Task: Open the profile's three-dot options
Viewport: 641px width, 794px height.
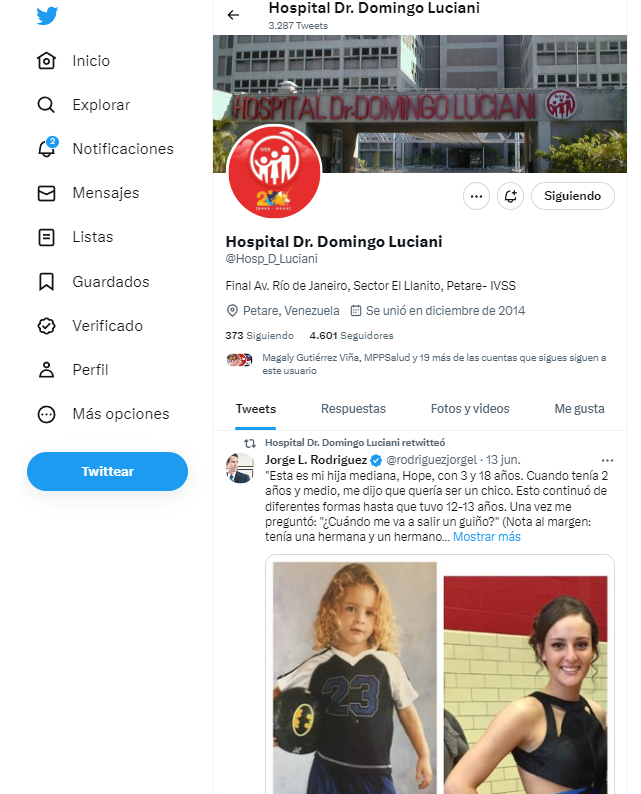Action: (x=476, y=196)
